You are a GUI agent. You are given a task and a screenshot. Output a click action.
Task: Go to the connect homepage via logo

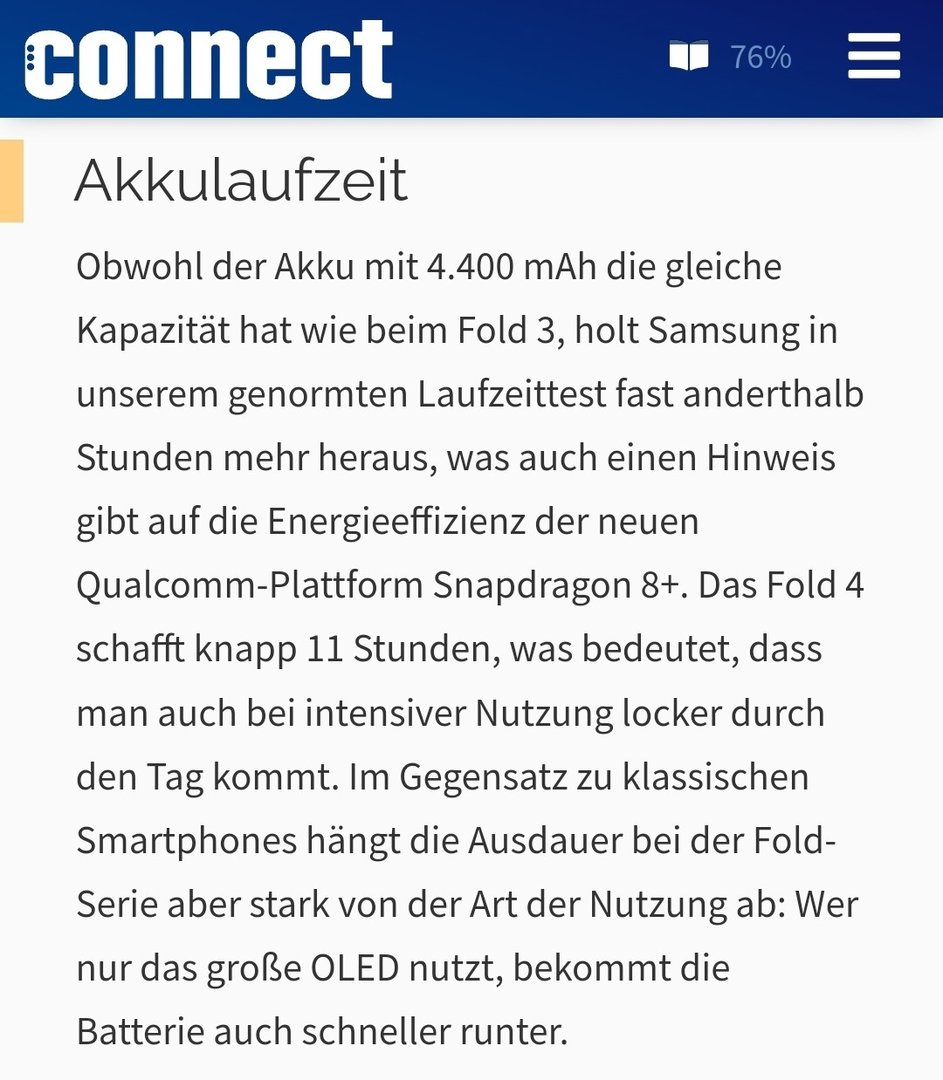(x=208, y=58)
